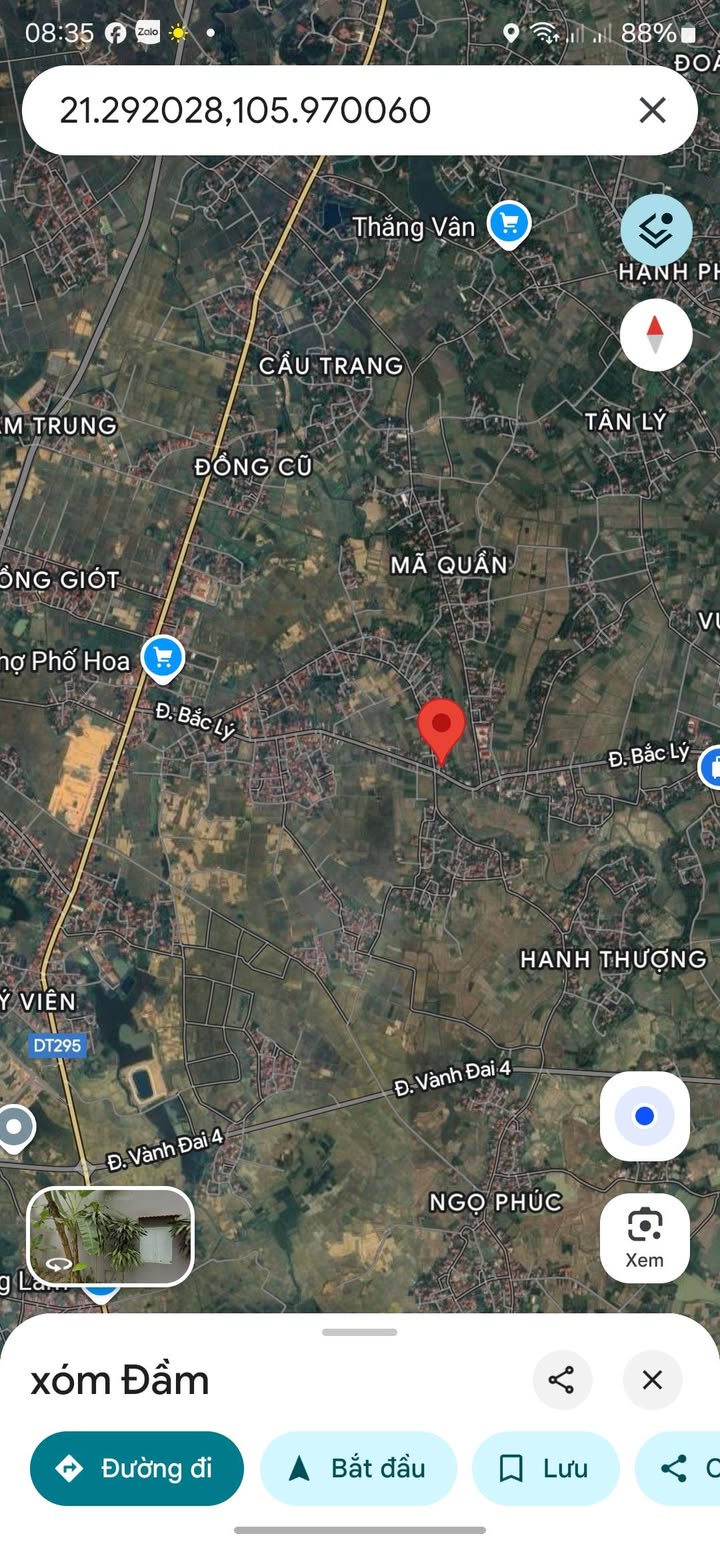
Task: Save this place with Lưu
Action: pos(545,1468)
